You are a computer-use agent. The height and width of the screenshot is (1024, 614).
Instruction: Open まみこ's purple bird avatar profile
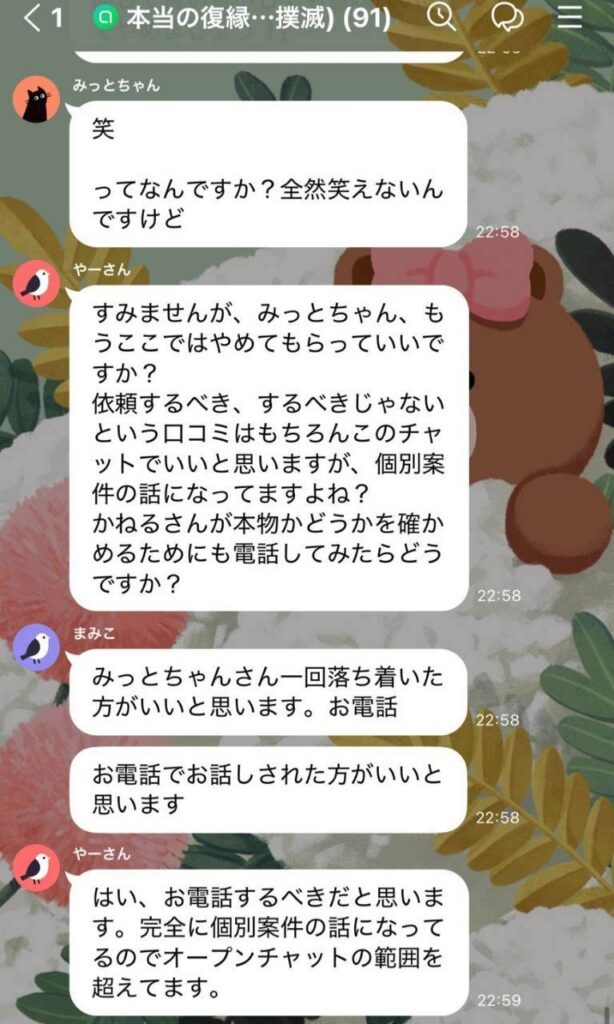pyautogui.click(x=36, y=647)
